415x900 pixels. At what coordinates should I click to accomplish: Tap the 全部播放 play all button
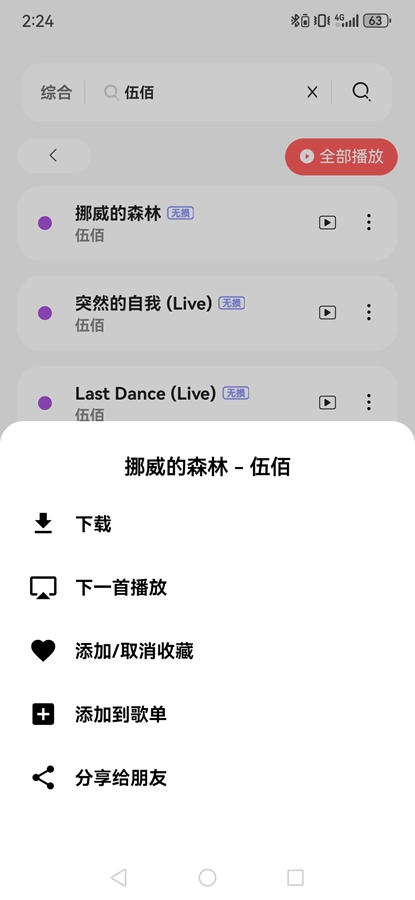[x=342, y=156]
